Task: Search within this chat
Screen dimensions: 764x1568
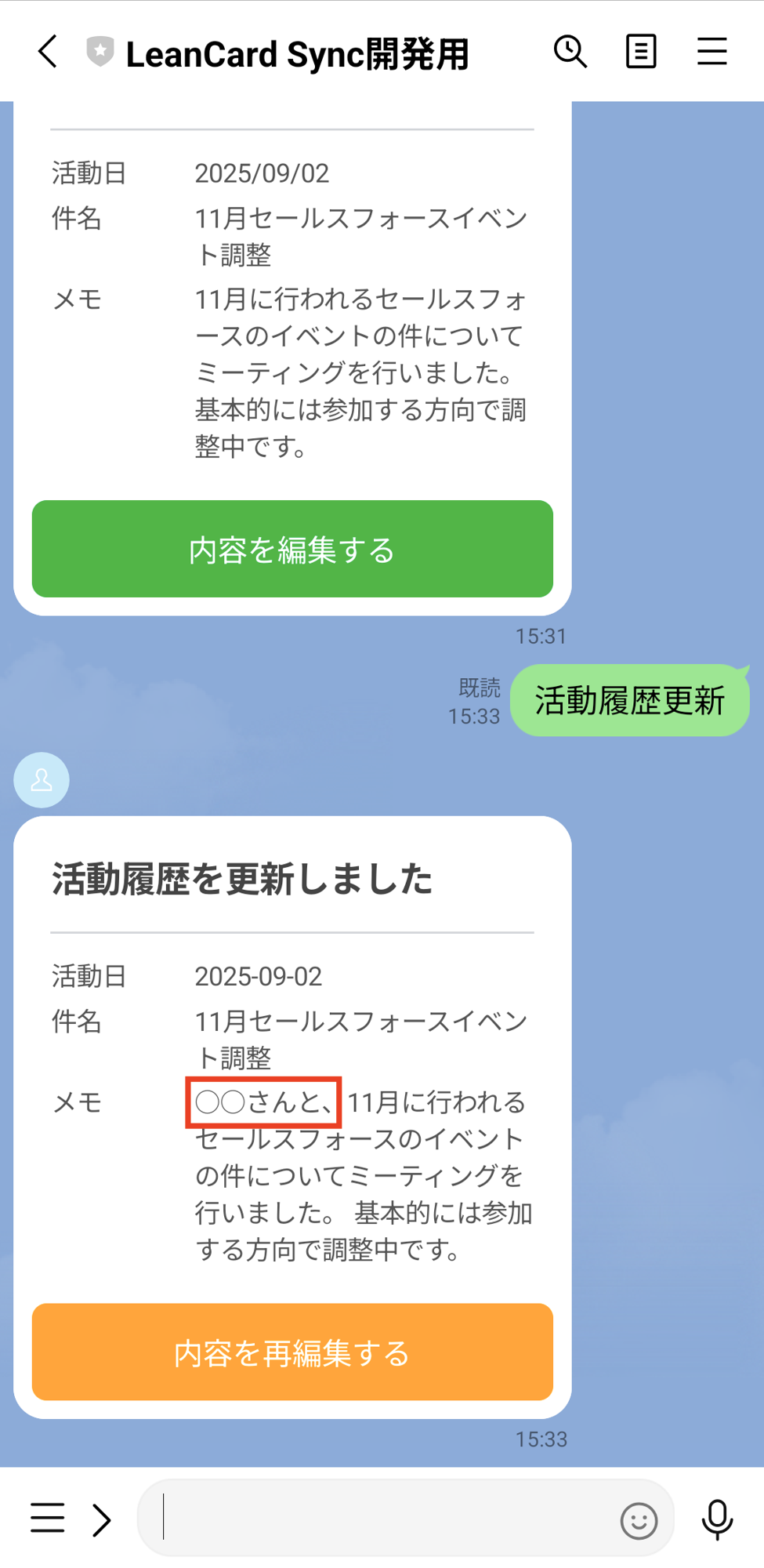Action: tap(570, 53)
